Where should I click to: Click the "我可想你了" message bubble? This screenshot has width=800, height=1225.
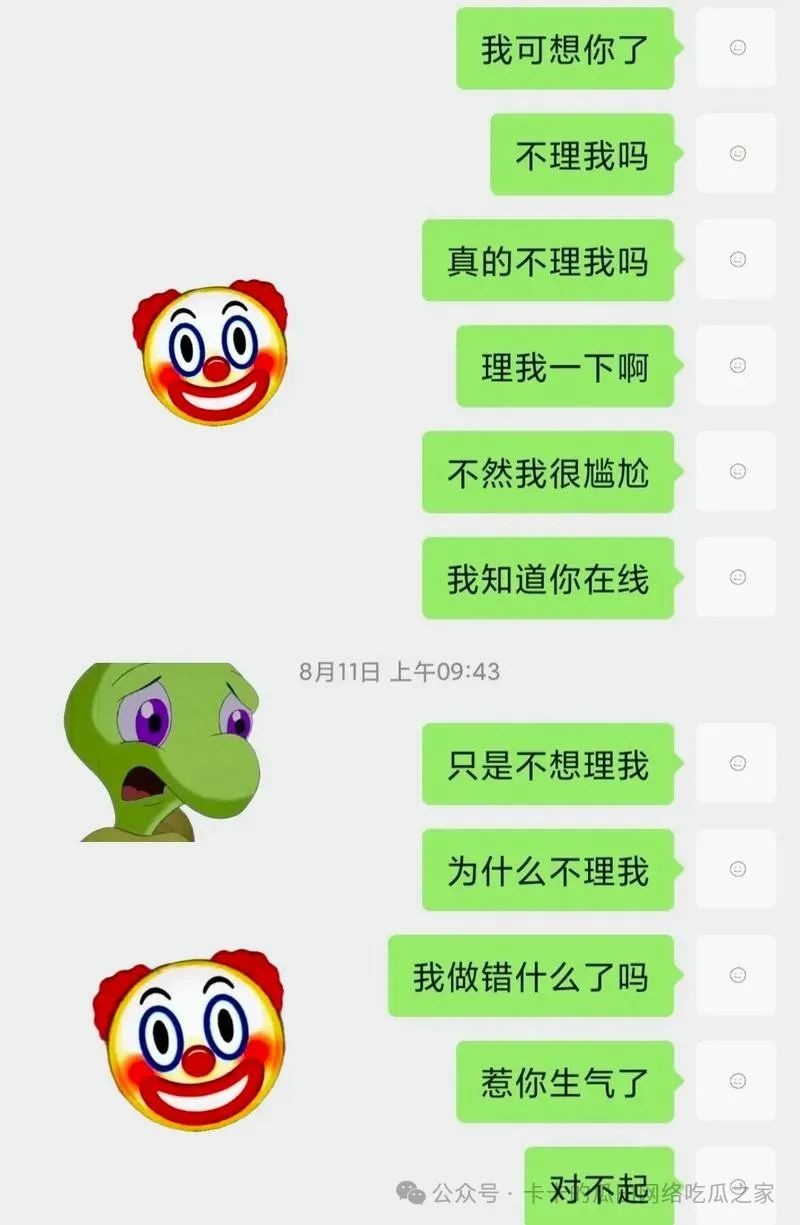point(565,47)
